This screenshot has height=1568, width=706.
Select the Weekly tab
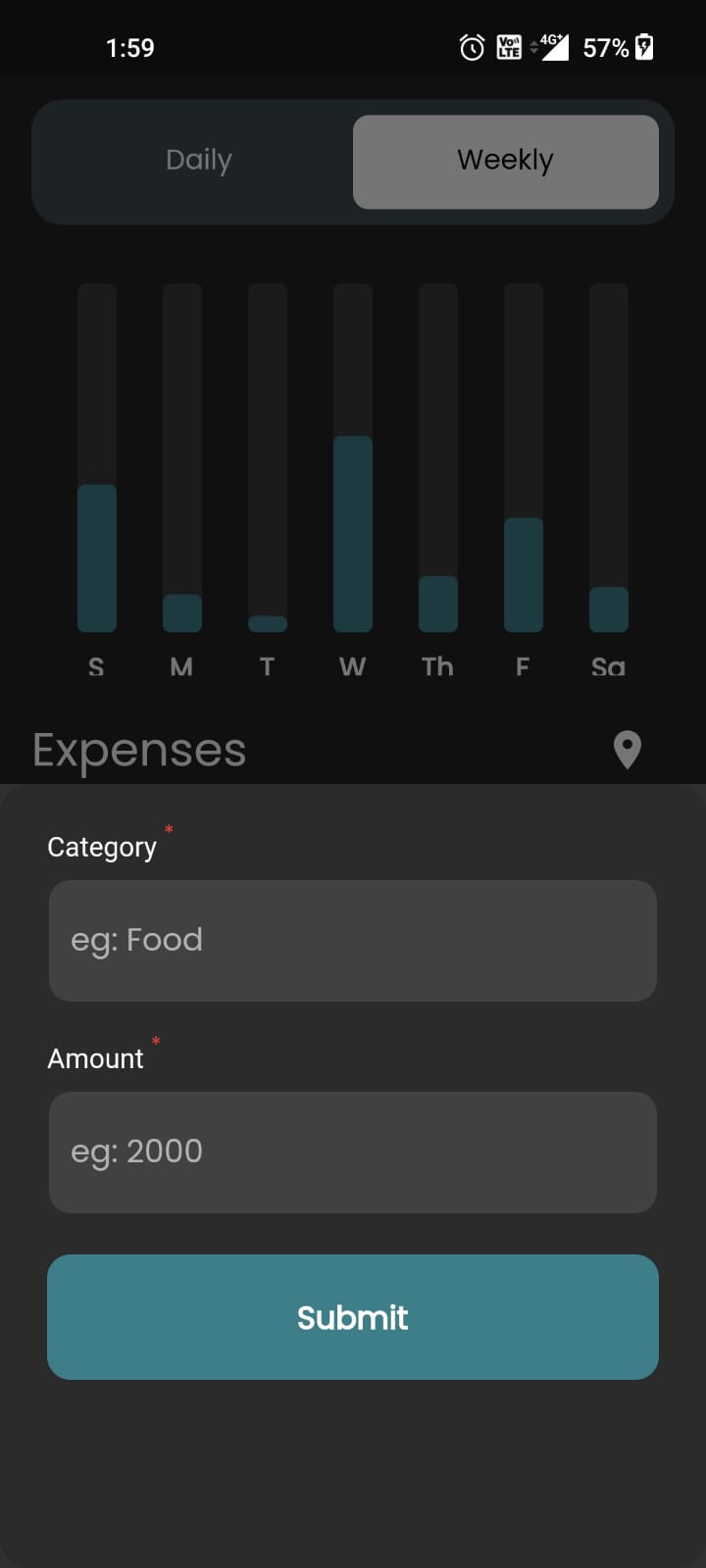505,161
